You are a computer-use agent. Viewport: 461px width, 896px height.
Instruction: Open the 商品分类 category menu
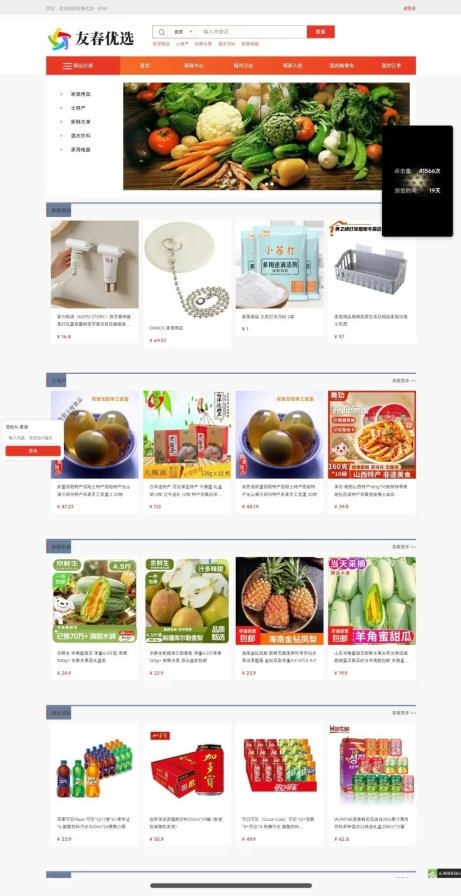[x=83, y=66]
